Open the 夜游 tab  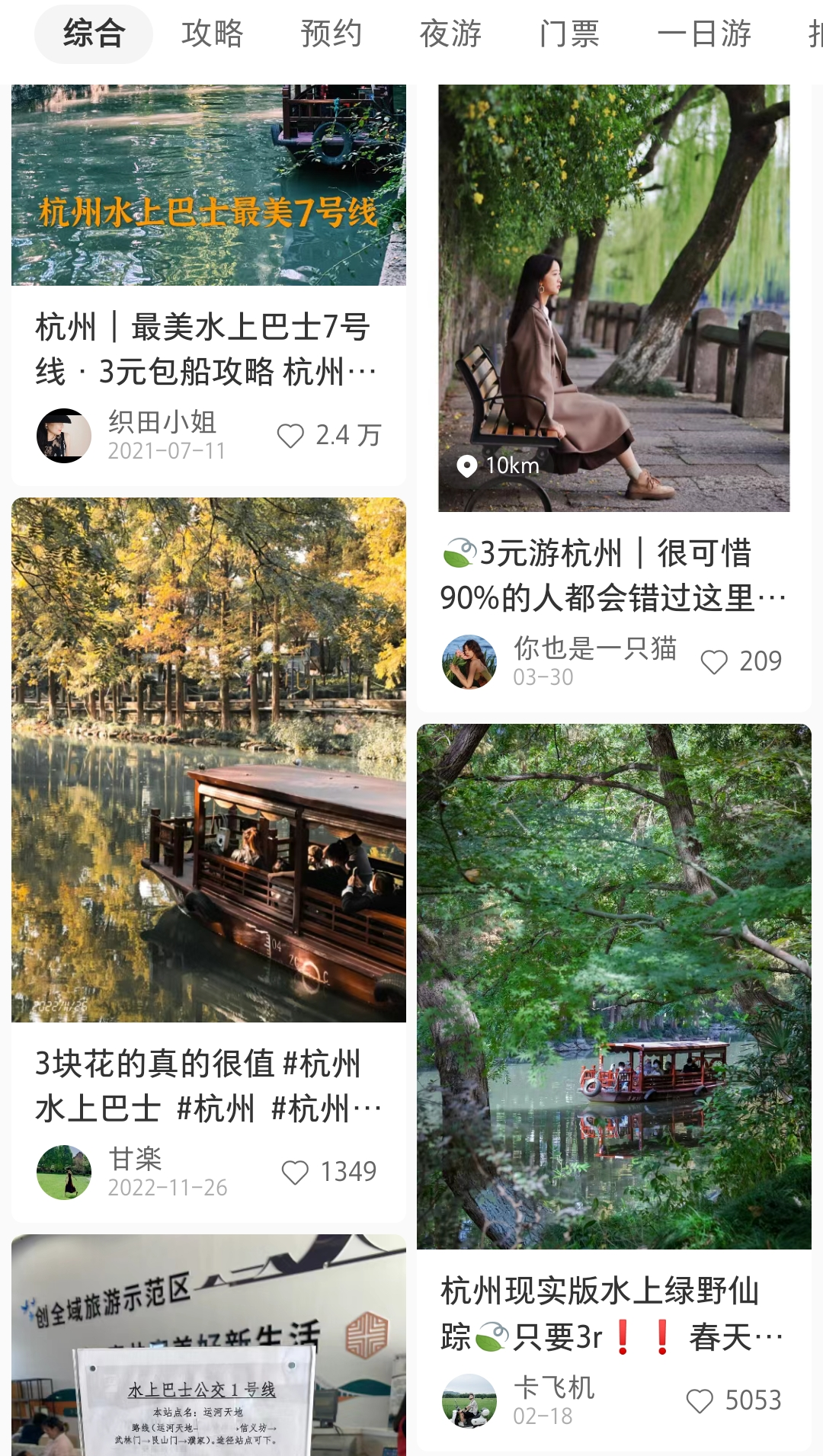click(x=450, y=34)
